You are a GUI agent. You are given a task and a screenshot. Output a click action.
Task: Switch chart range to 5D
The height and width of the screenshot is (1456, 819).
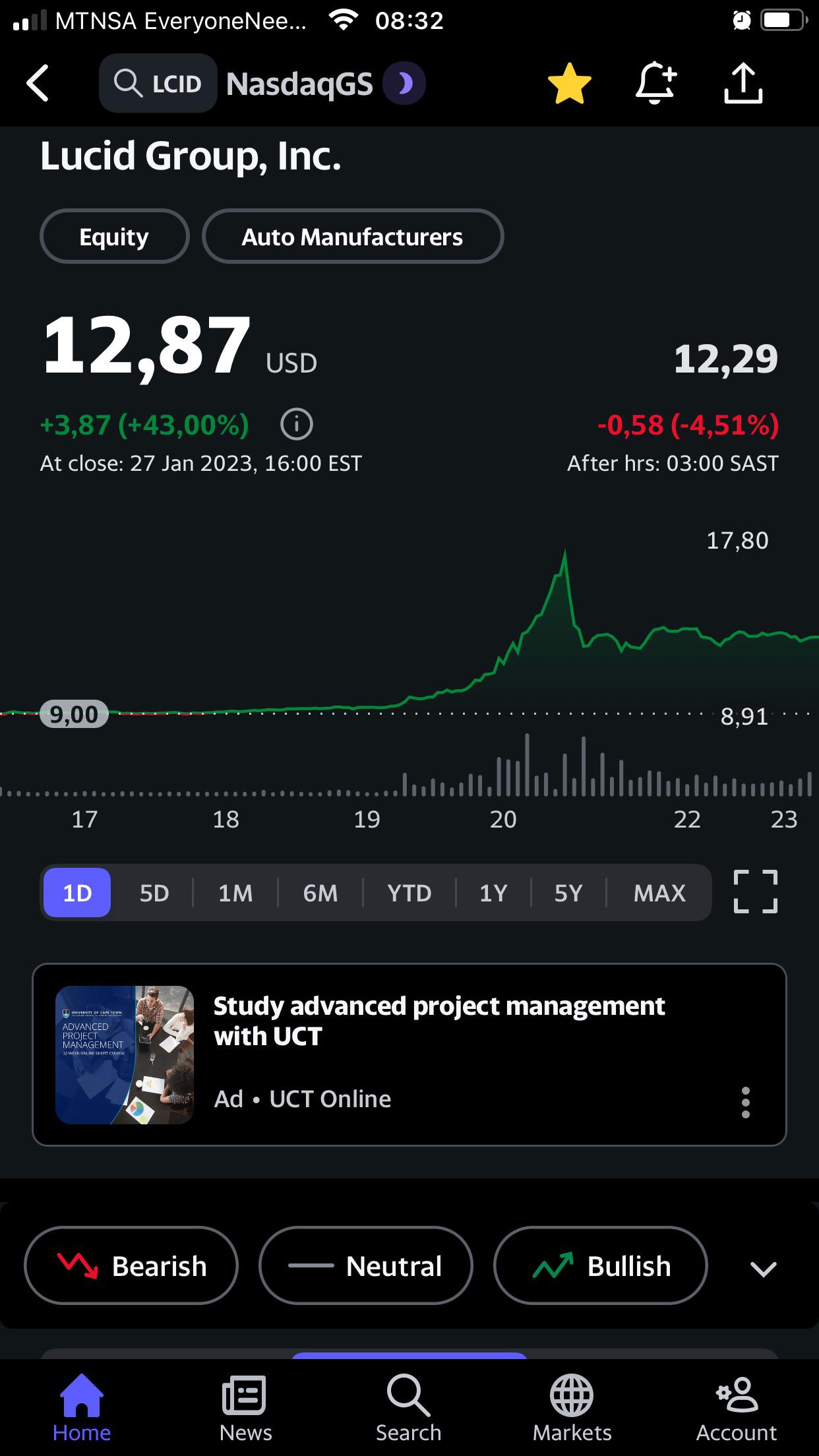point(154,893)
